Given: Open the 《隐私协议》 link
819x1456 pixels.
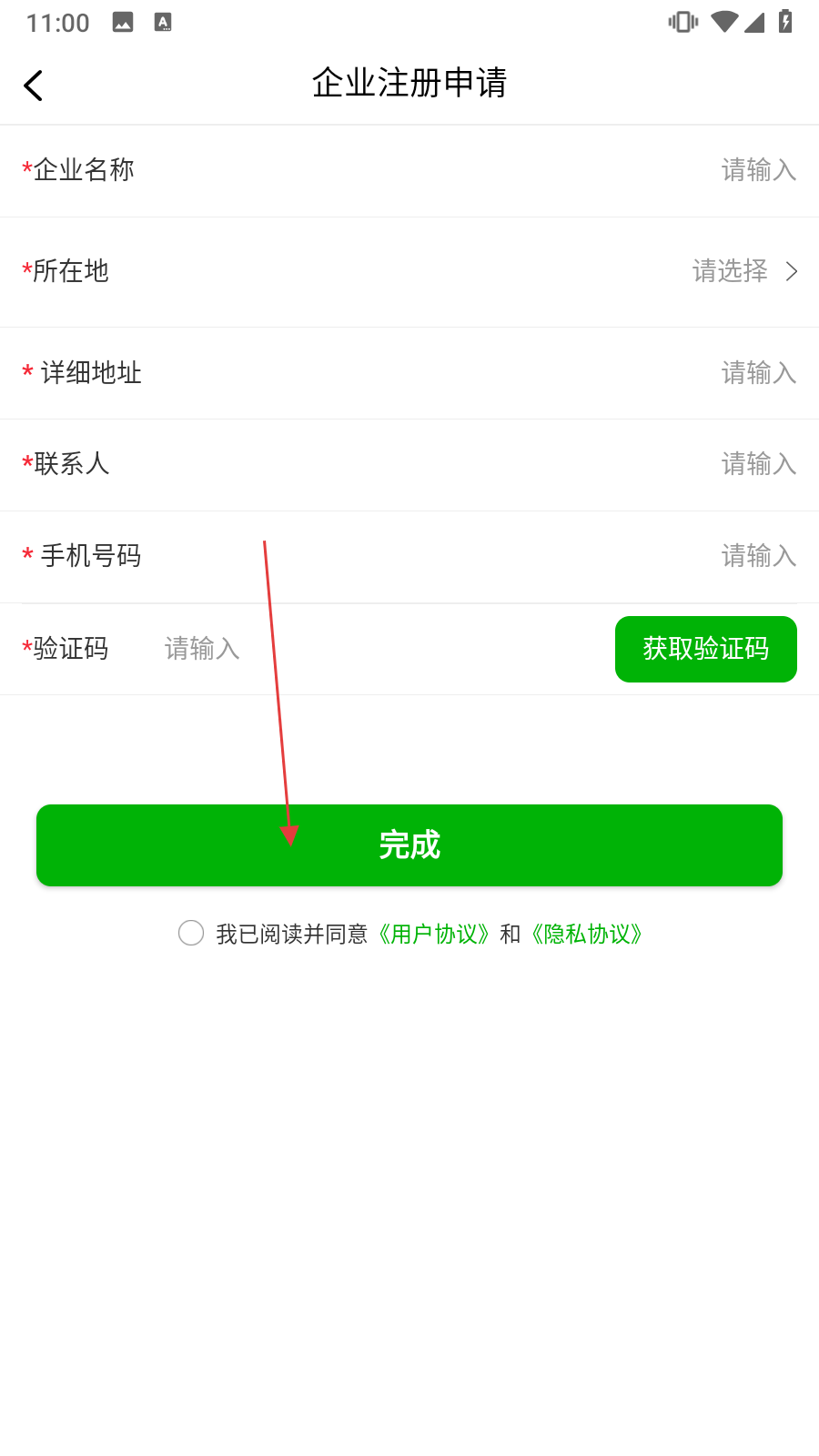Looking at the screenshot, I should 587,934.
